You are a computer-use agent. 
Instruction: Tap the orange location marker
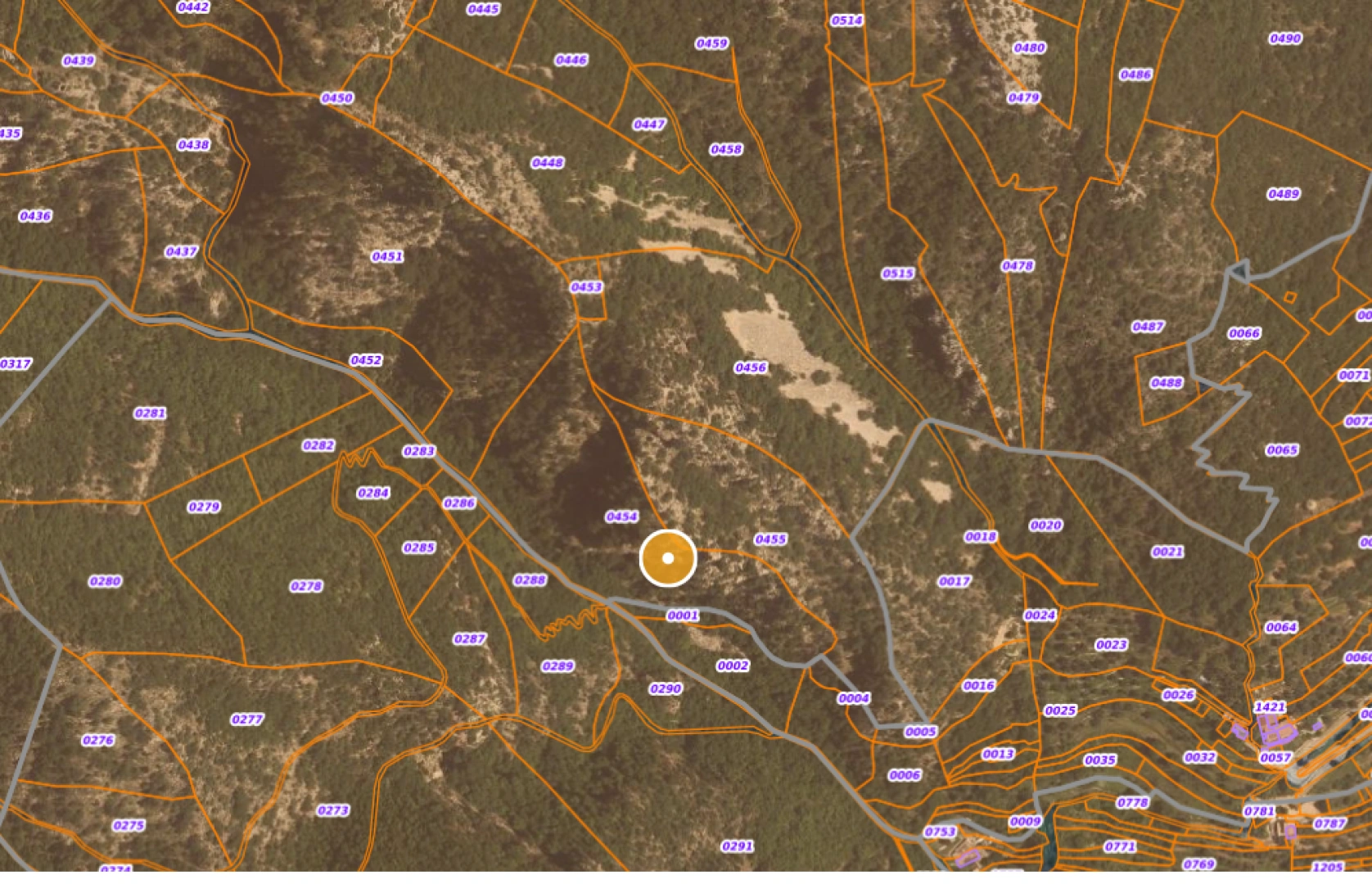(x=668, y=558)
